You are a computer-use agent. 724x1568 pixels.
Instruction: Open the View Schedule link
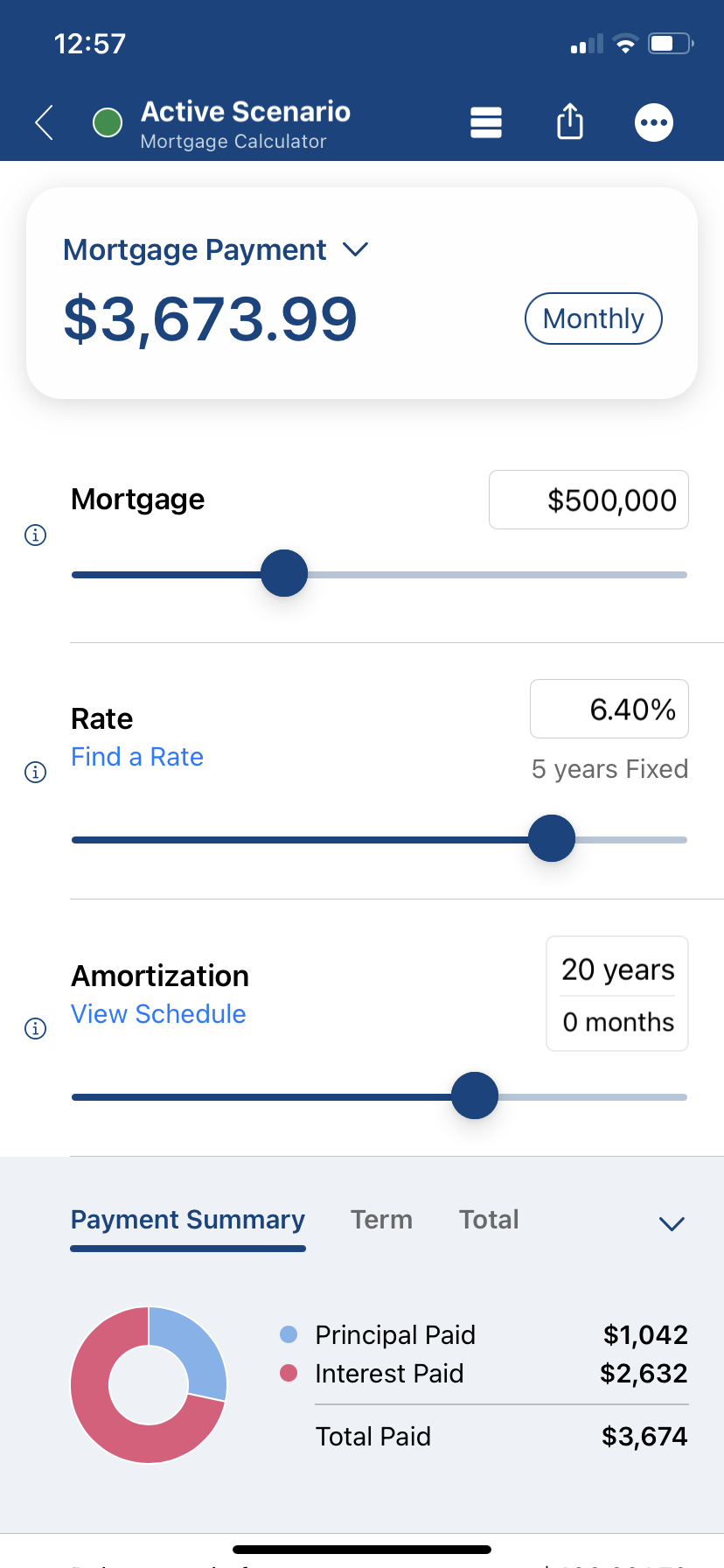(x=158, y=1014)
